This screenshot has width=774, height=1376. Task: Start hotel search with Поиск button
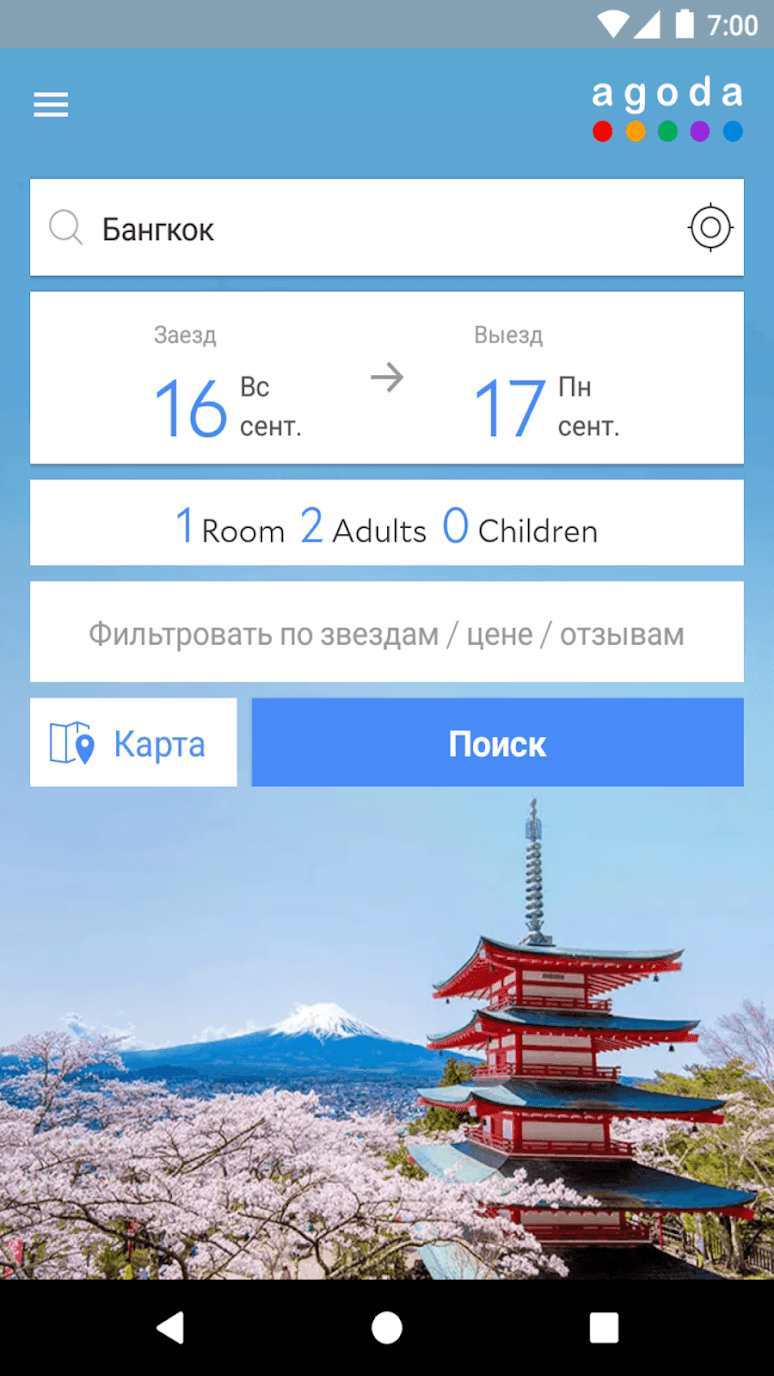(497, 743)
